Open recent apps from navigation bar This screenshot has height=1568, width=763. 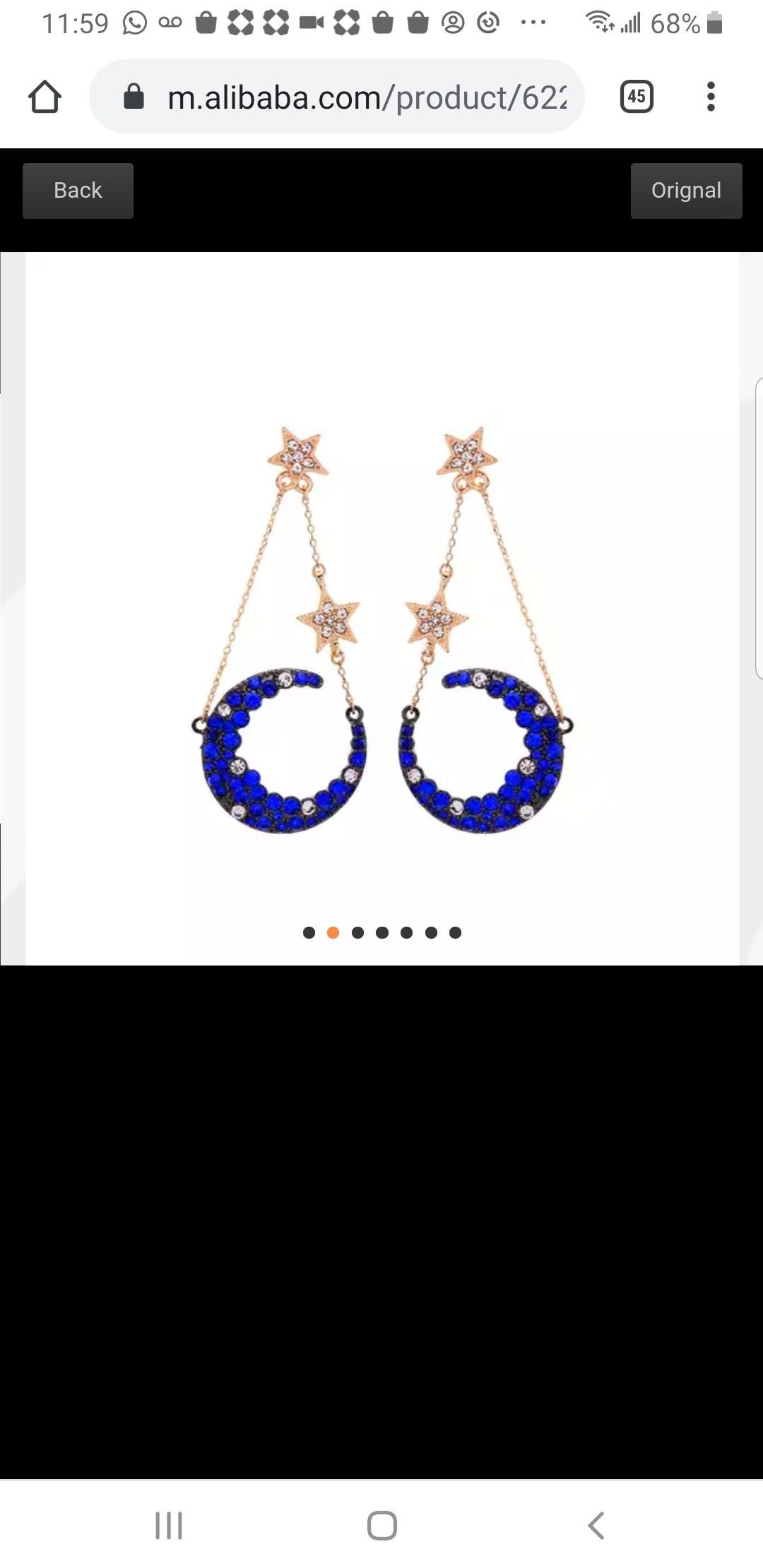[x=169, y=1526]
